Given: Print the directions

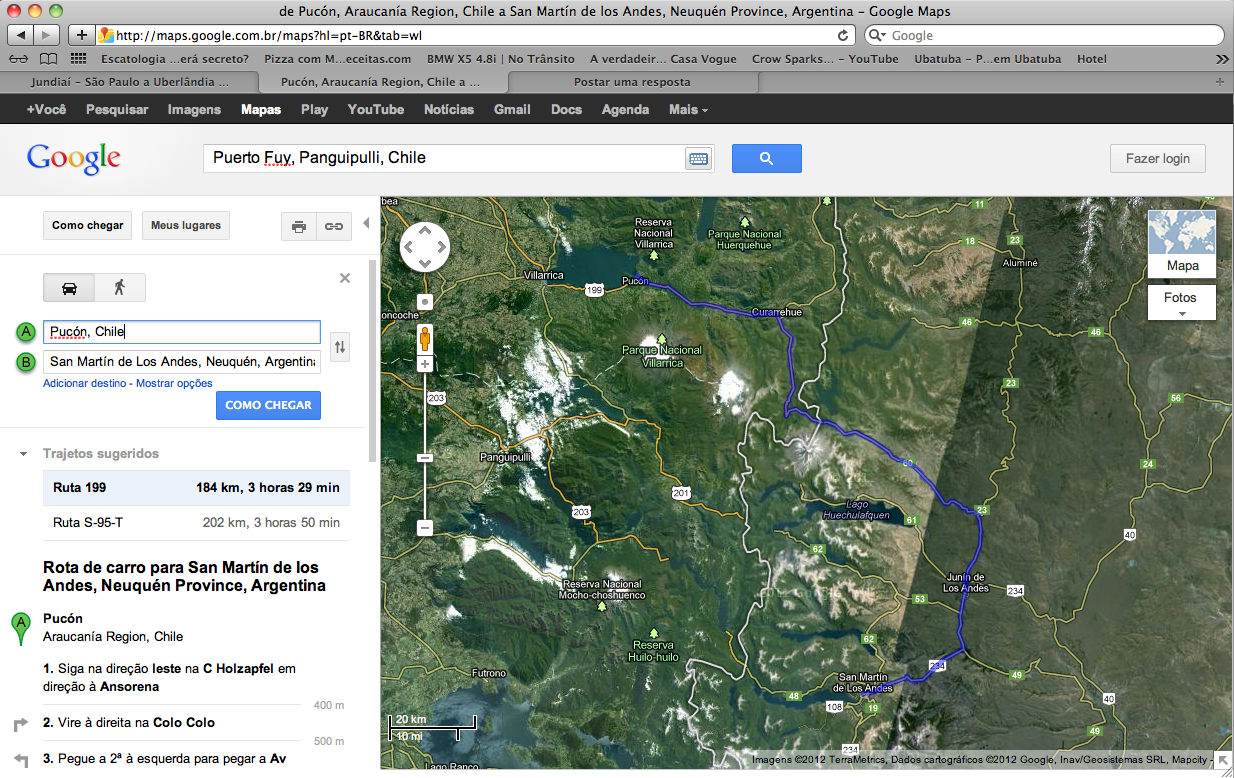Looking at the screenshot, I should [298, 227].
